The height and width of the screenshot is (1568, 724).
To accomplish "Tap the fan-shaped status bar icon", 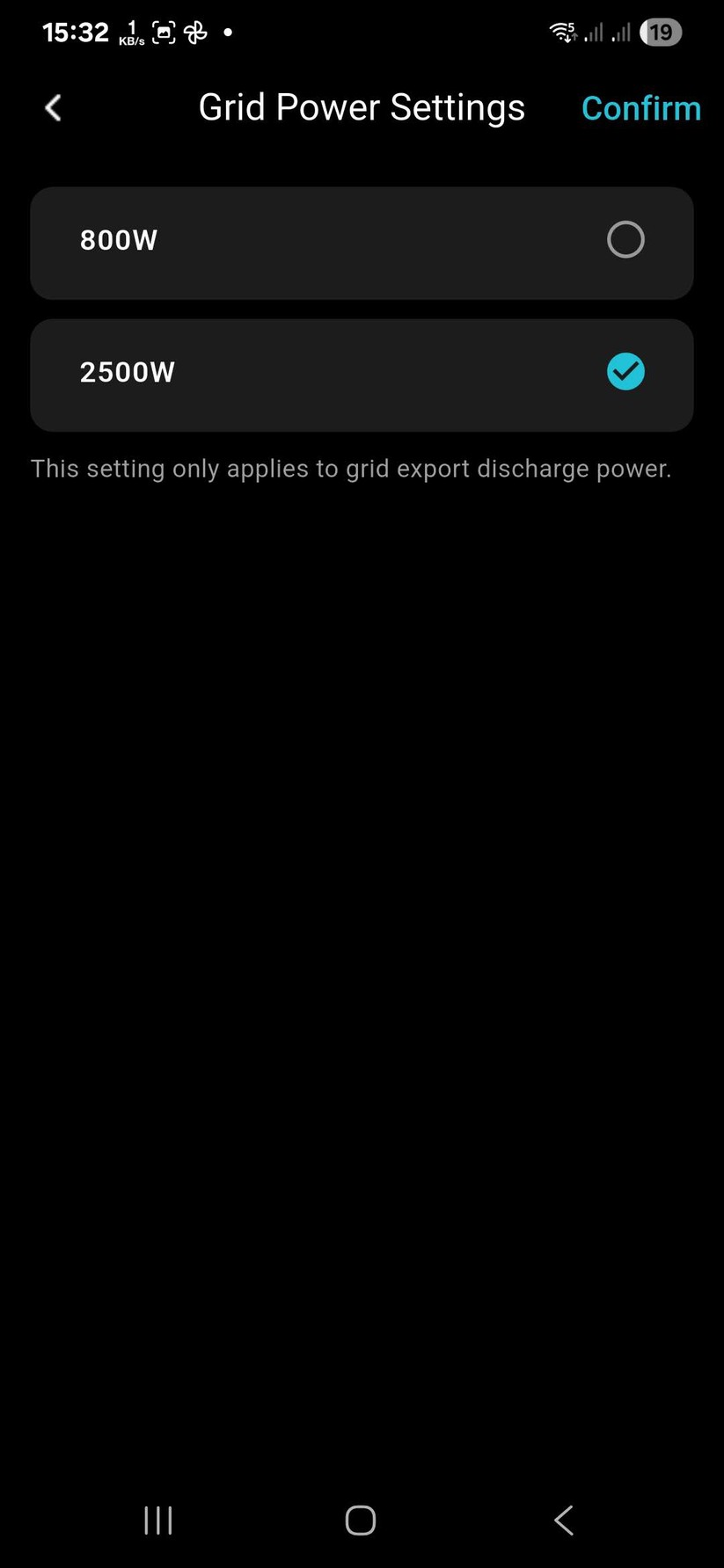I will click(194, 32).
